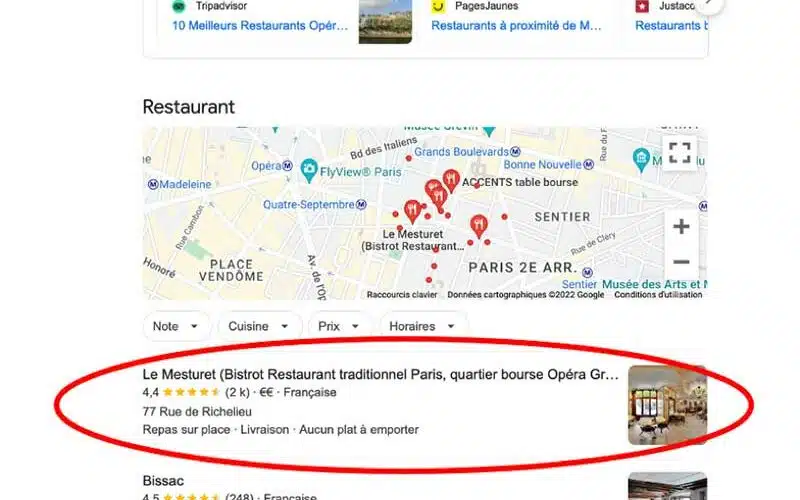Open the Horaires filter dropdown
The image size is (800, 500).
pyautogui.click(x=423, y=326)
